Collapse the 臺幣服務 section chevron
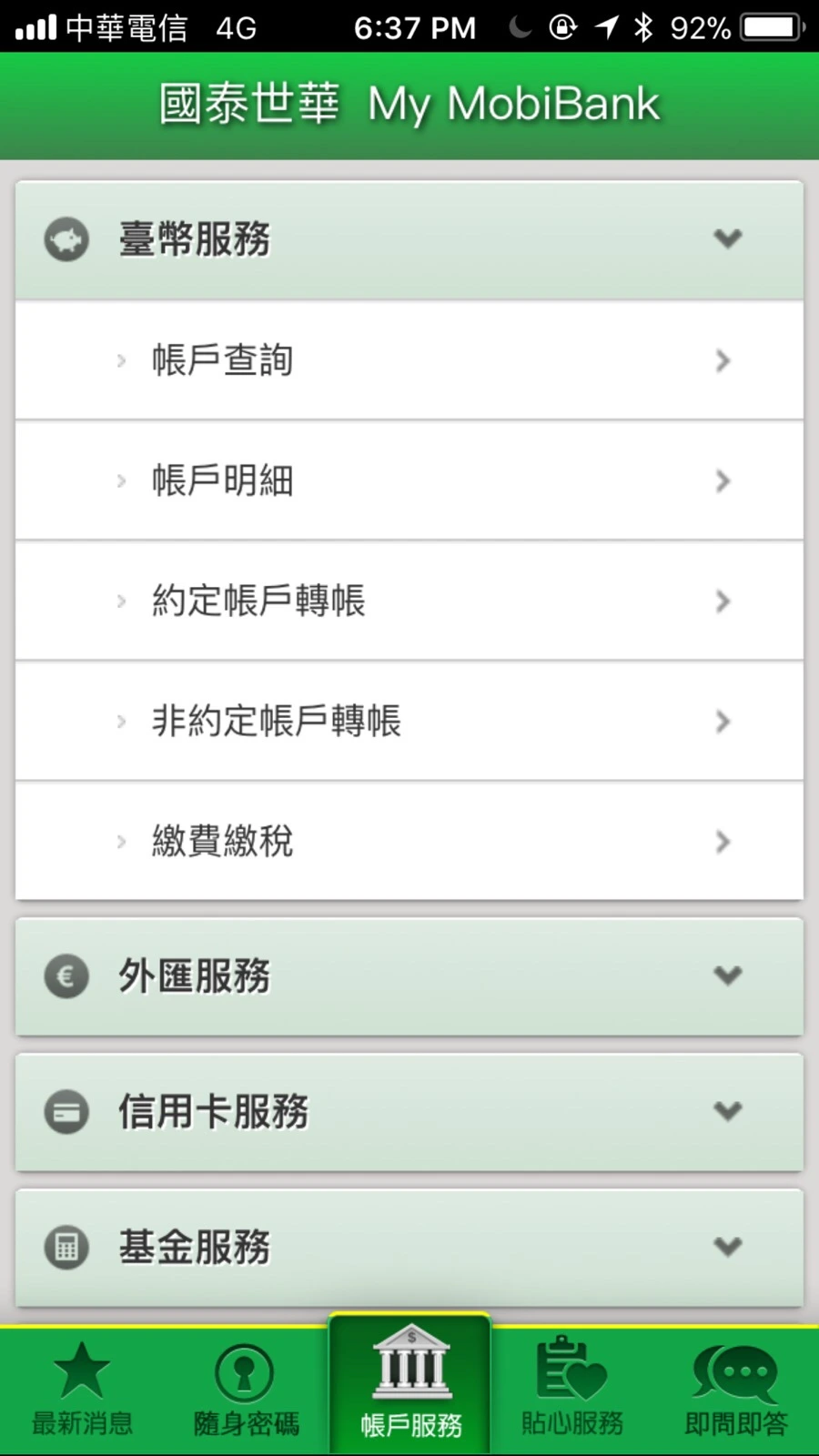The image size is (819, 1456). [727, 239]
